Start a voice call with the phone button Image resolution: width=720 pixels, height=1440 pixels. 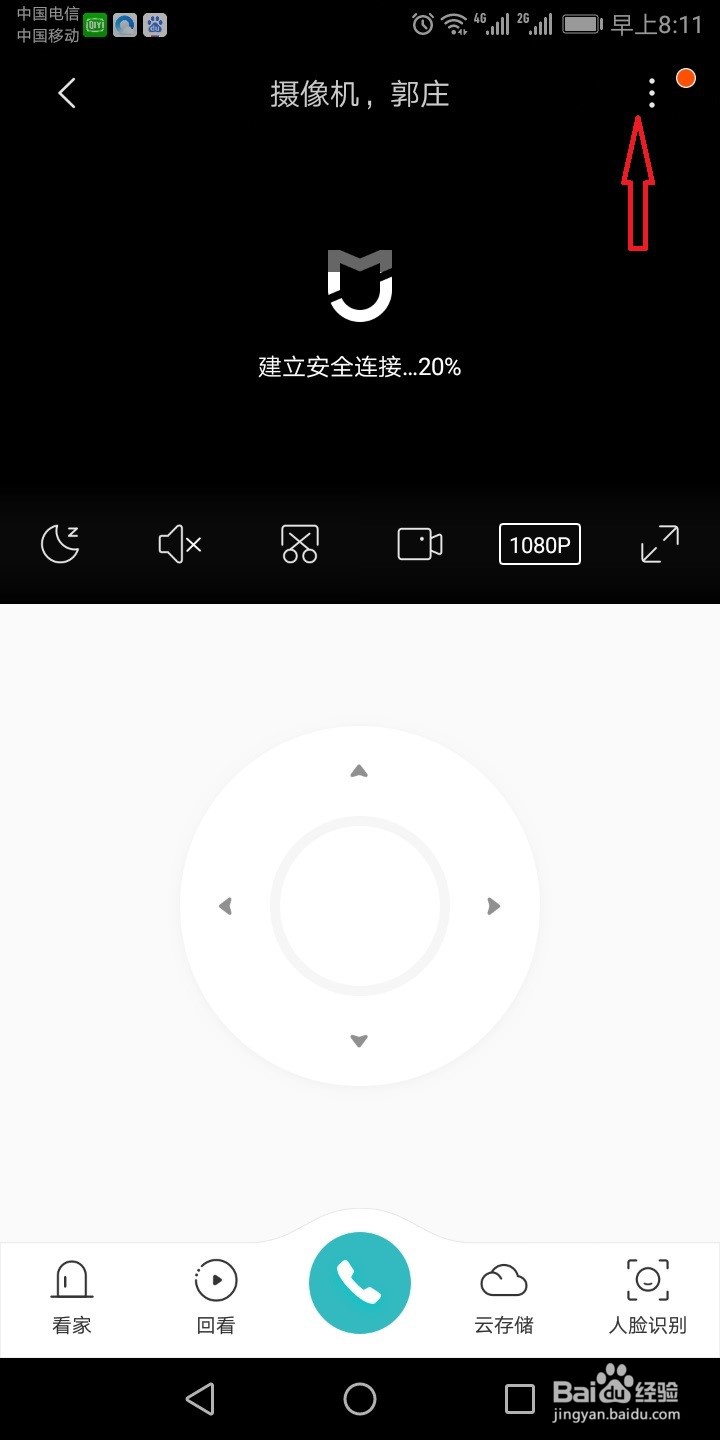tap(360, 1282)
